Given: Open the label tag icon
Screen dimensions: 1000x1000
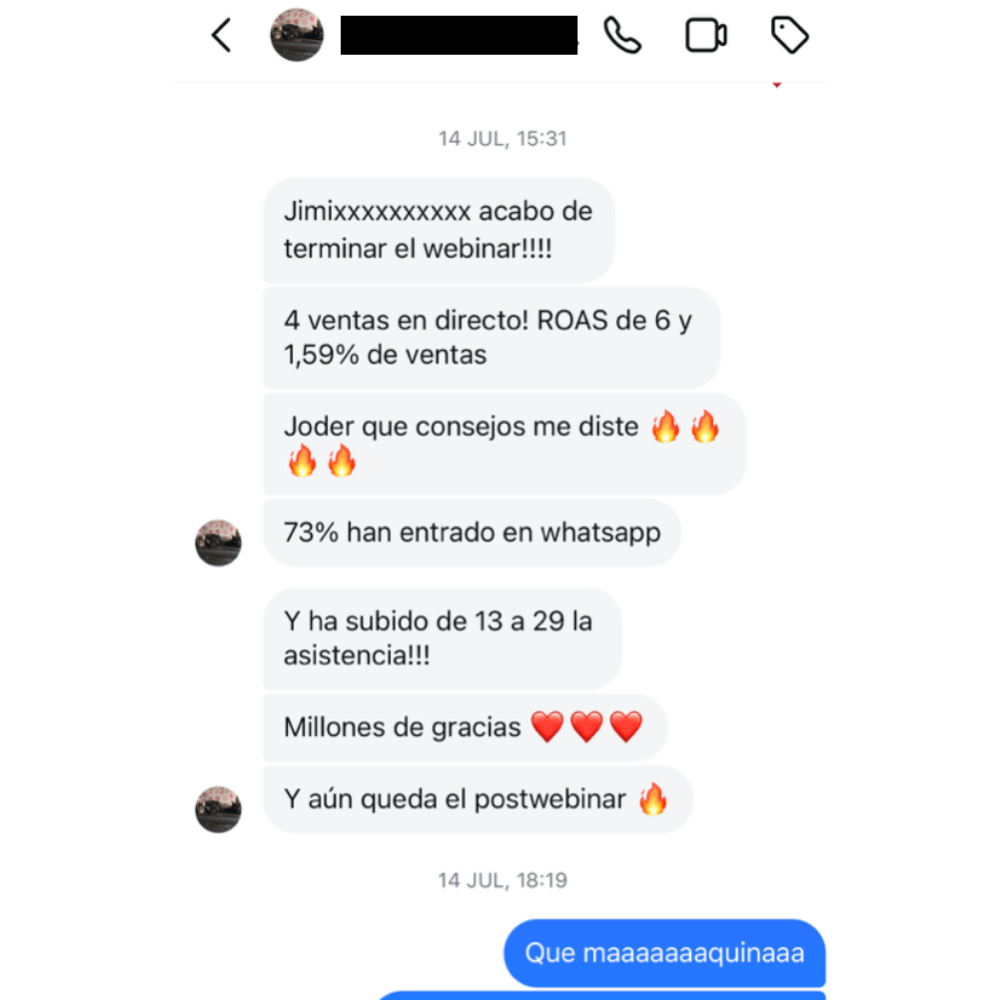Looking at the screenshot, I should [790, 36].
